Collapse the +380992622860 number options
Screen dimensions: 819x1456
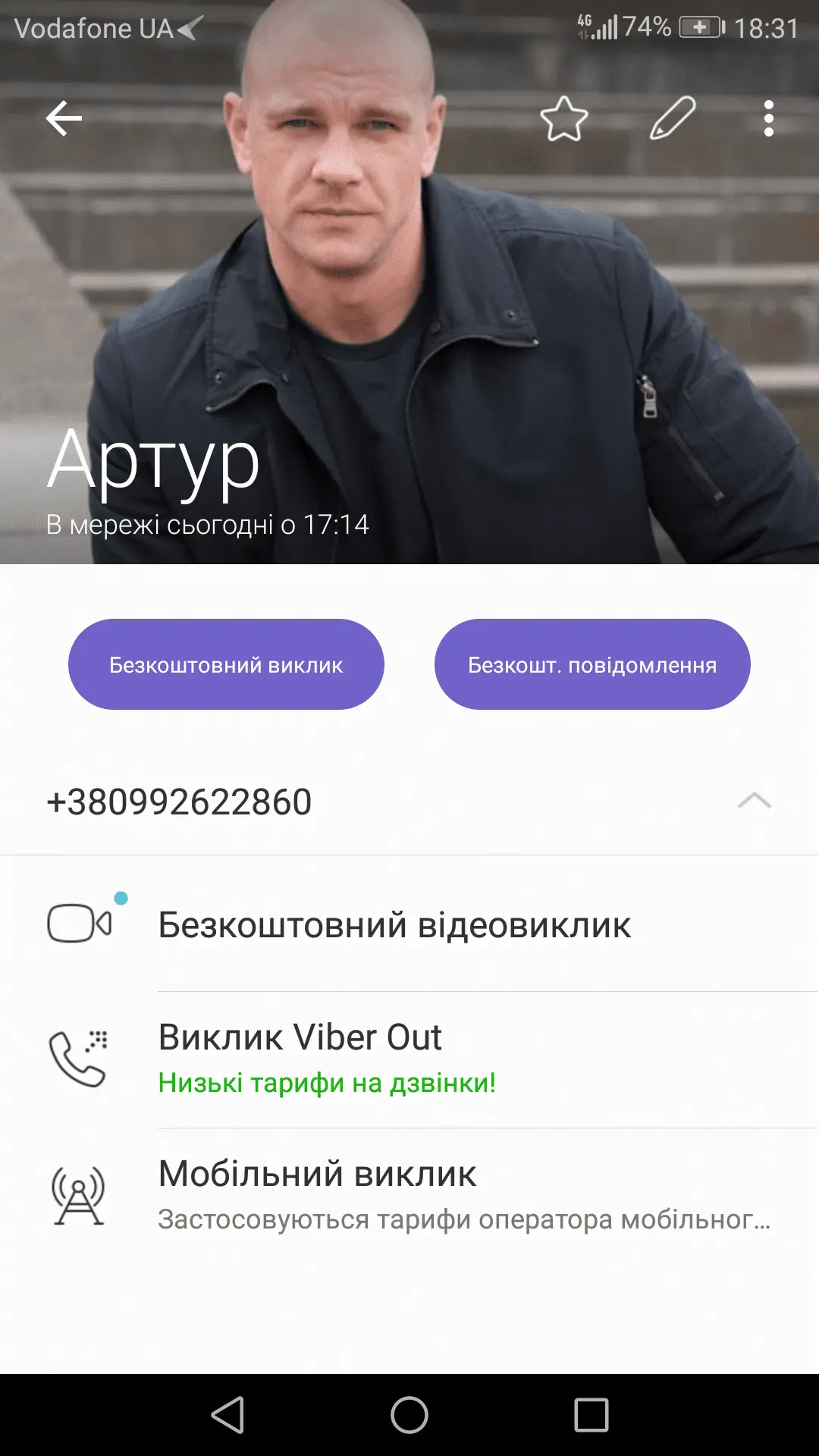[x=754, y=802]
